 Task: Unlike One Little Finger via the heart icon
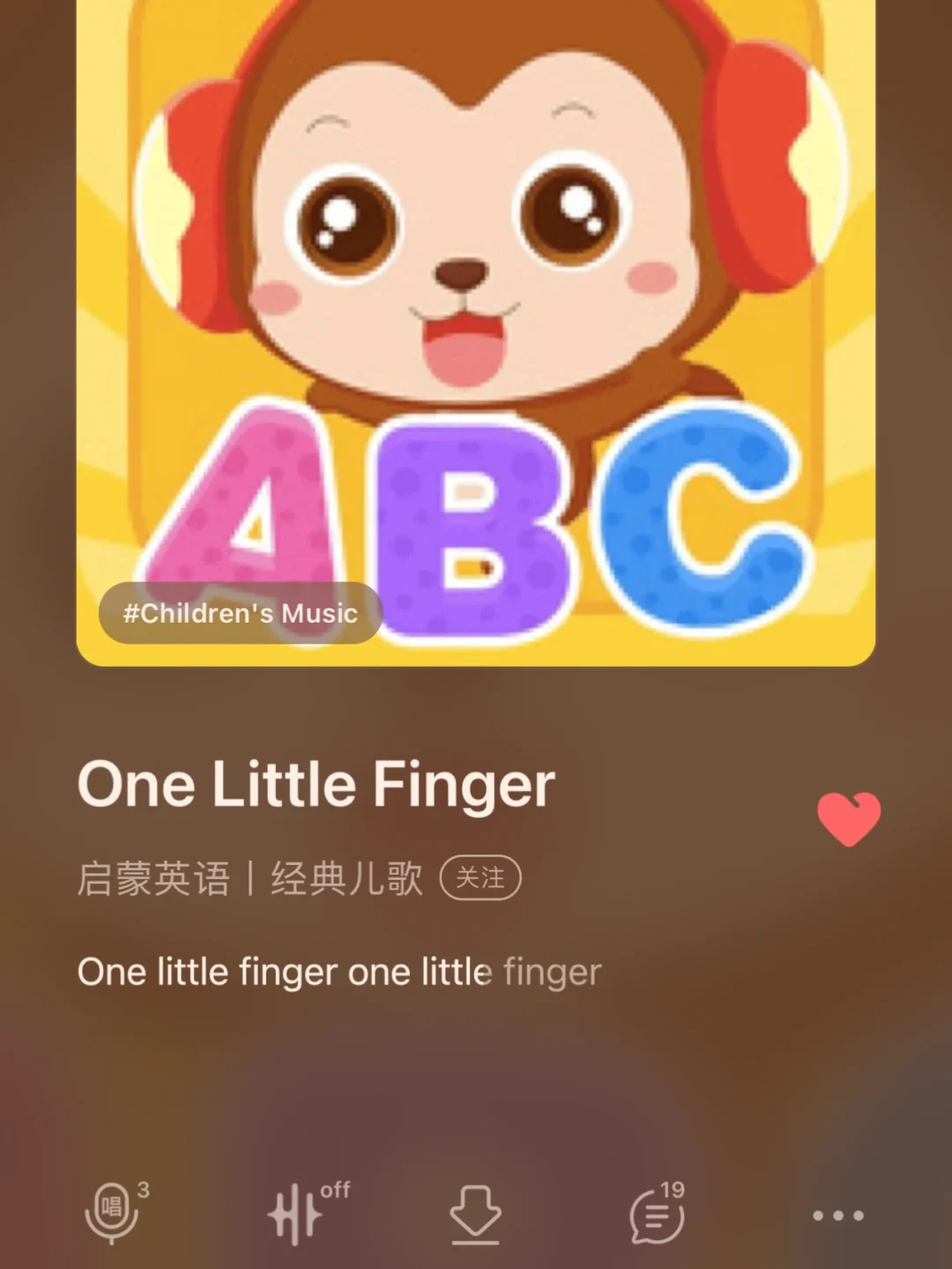pyautogui.click(x=848, y=818)
